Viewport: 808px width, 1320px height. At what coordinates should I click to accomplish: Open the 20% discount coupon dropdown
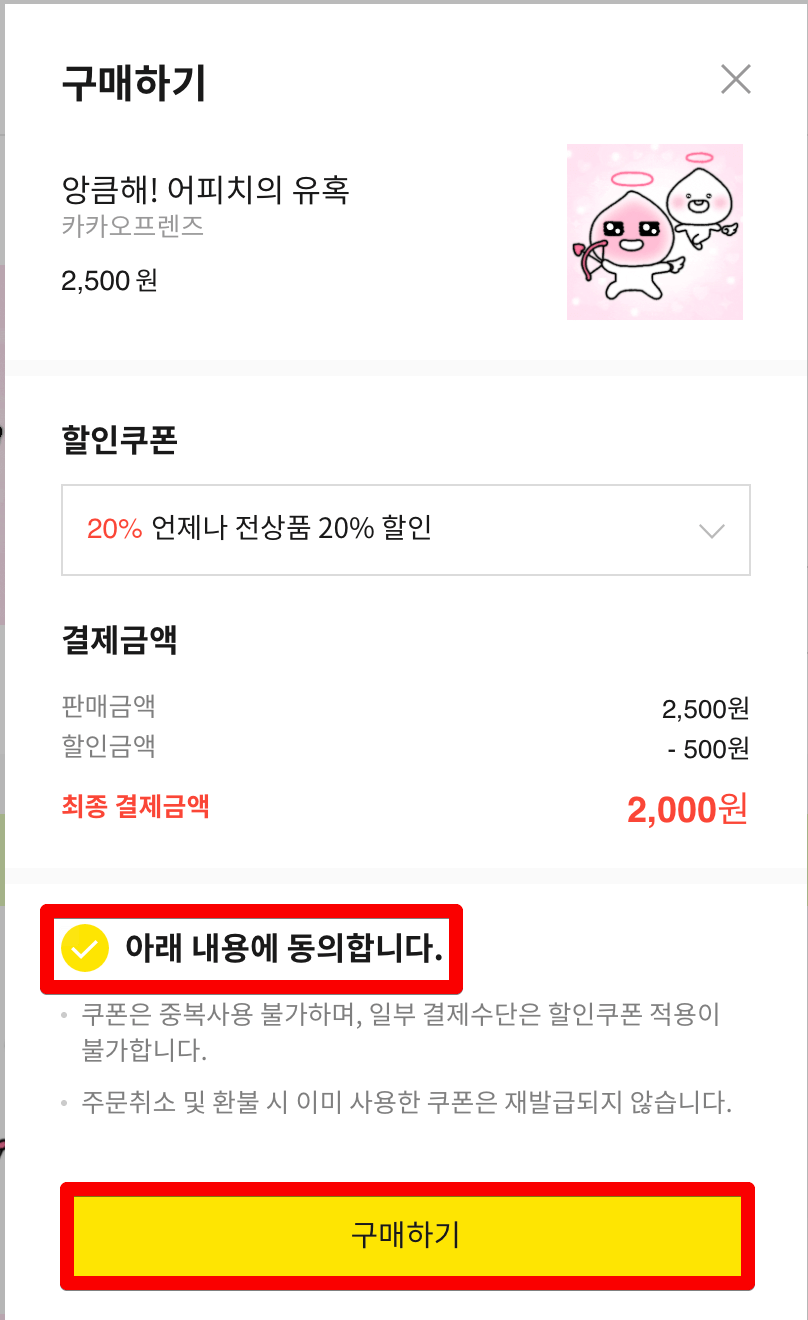pos(405,531)
